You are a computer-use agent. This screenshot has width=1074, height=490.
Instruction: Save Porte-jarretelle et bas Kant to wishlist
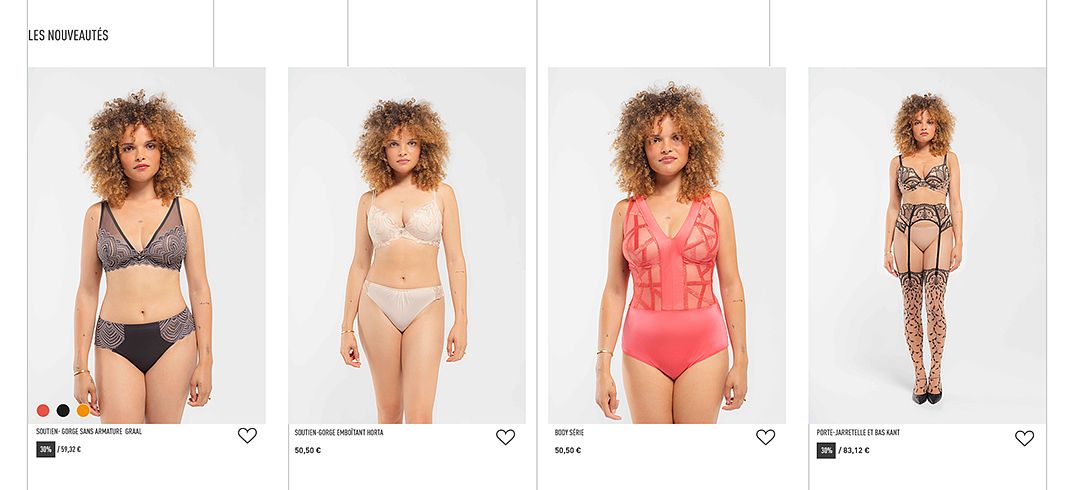(1024, 438)
